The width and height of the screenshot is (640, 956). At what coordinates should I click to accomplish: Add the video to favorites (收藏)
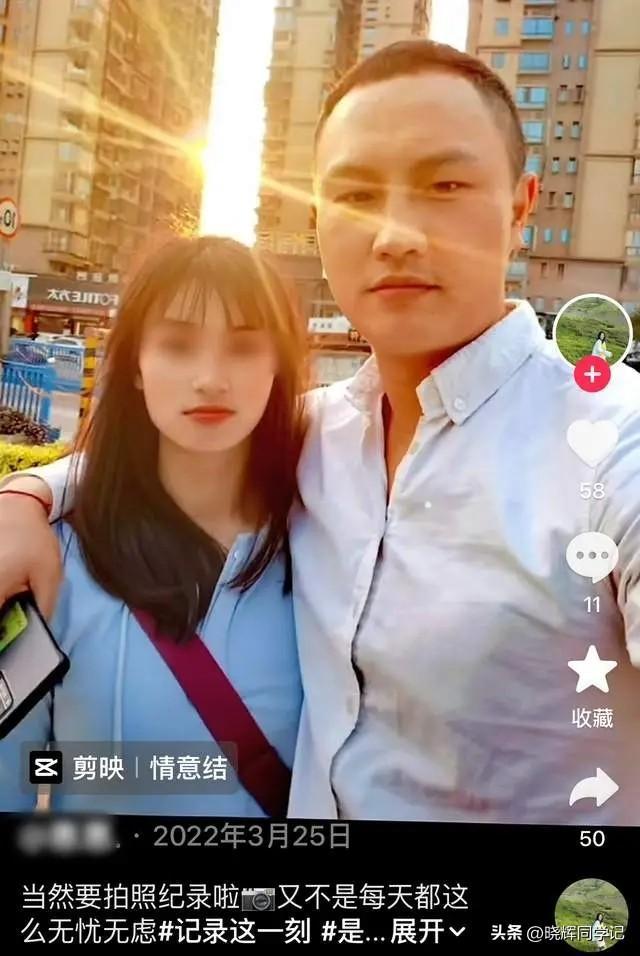pos(592,671)
